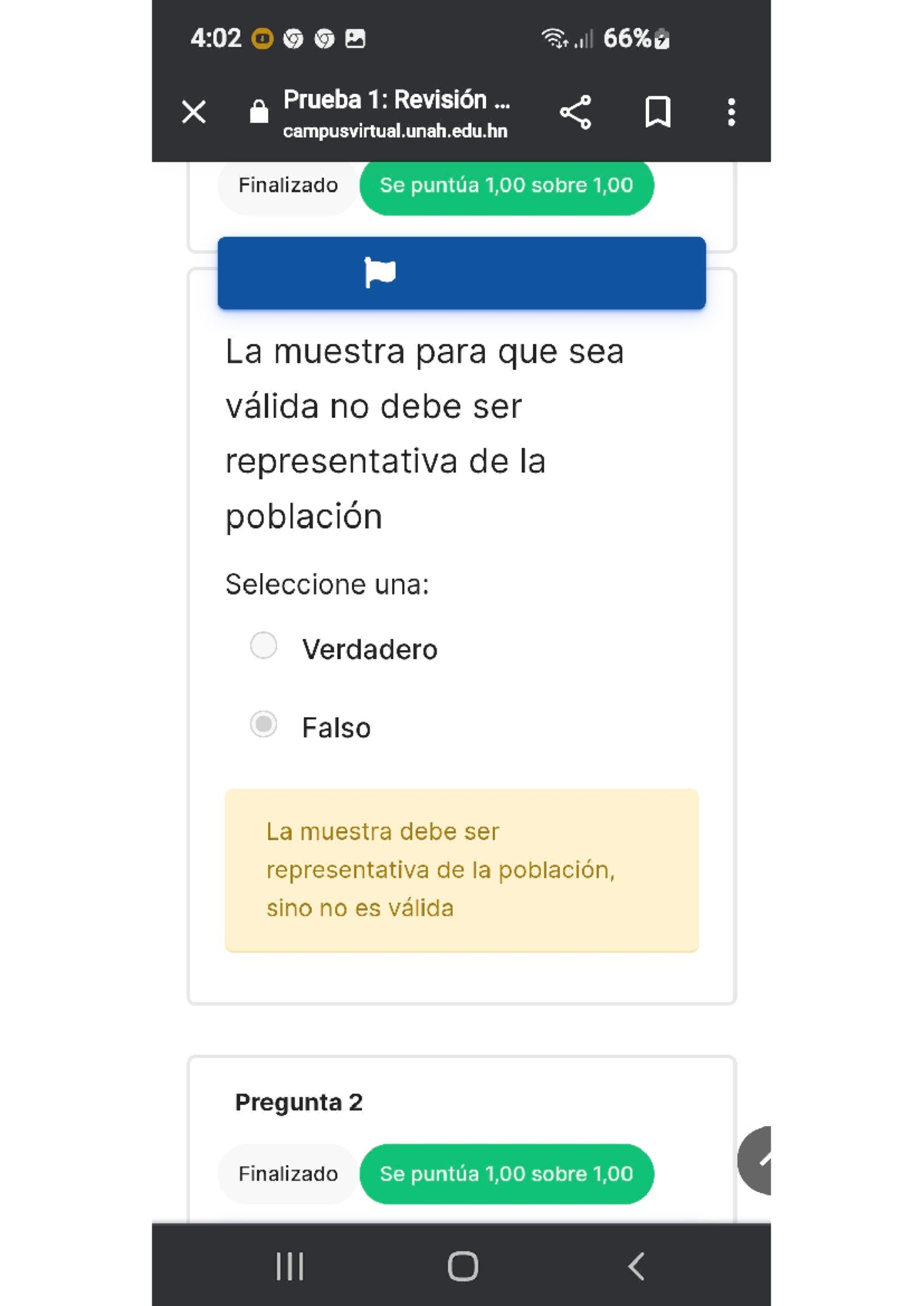924x1306 pixels.
Task: Share this page link
Action: [x=575, y=112]
